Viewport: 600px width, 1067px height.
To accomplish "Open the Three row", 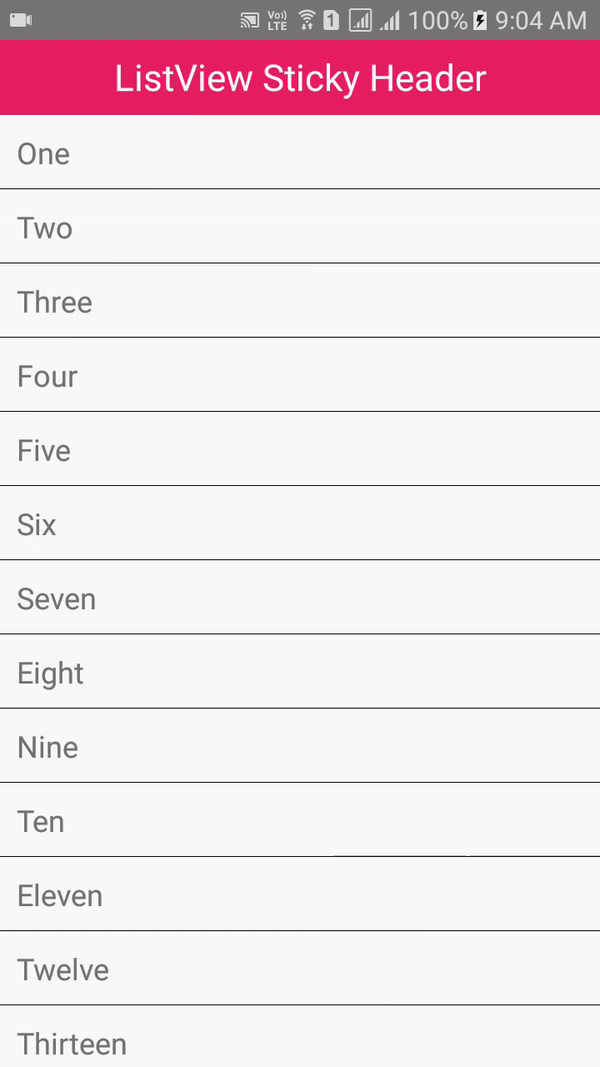I will 300,301.
